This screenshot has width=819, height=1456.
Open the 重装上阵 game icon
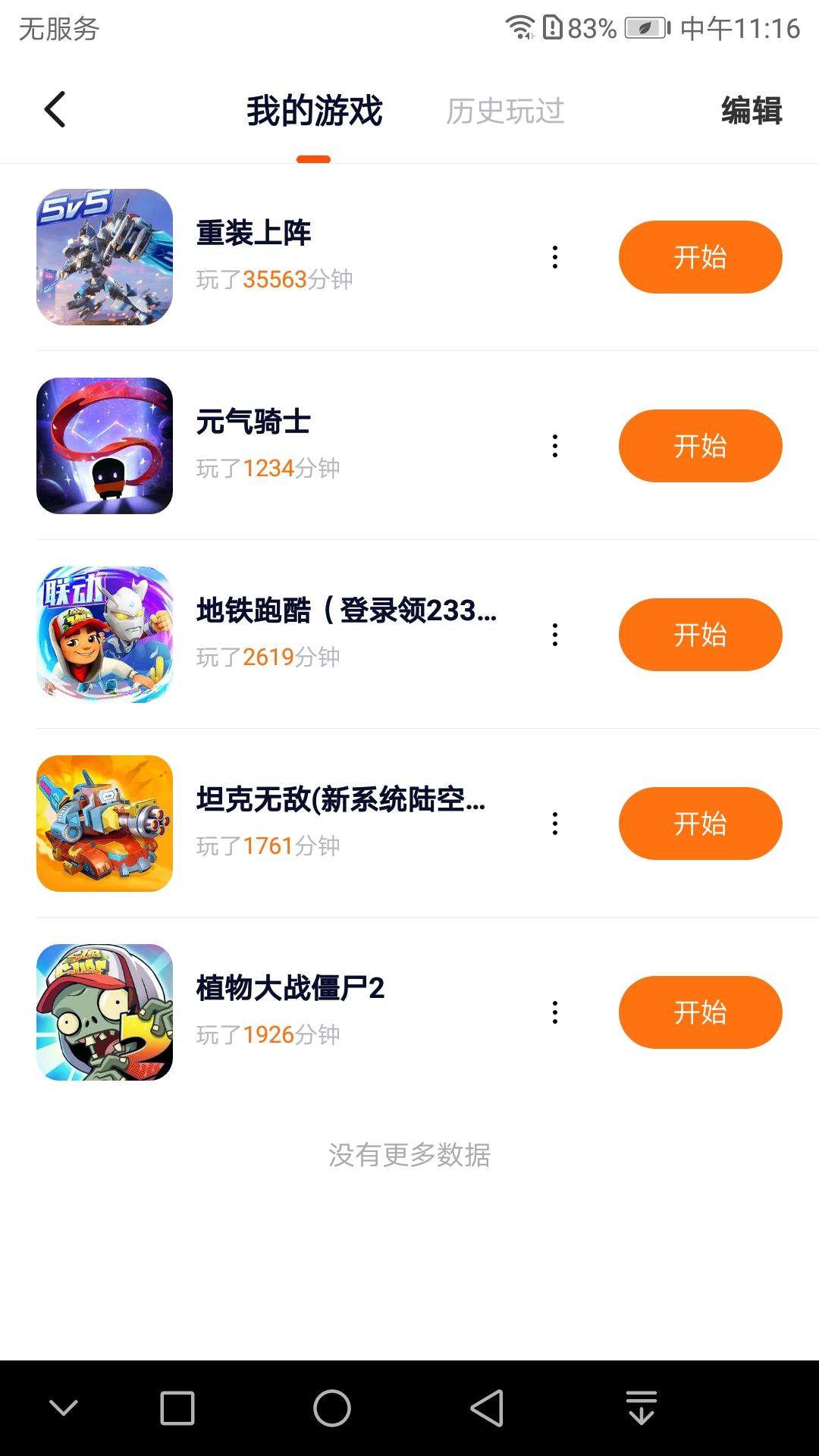[x=105, y=257]
